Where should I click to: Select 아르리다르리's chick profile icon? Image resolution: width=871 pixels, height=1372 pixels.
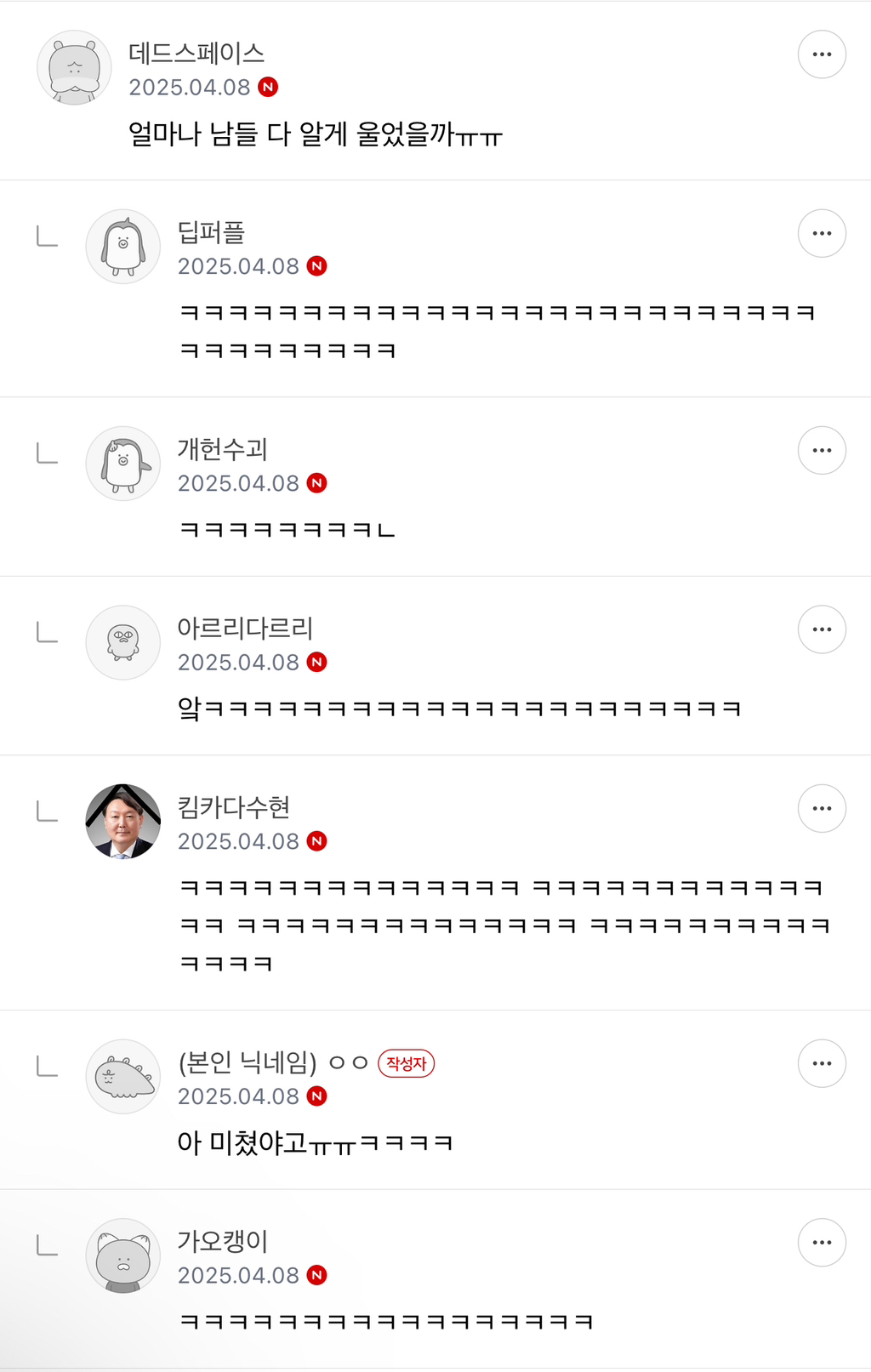pyautogui.click(x=122, y=643)
